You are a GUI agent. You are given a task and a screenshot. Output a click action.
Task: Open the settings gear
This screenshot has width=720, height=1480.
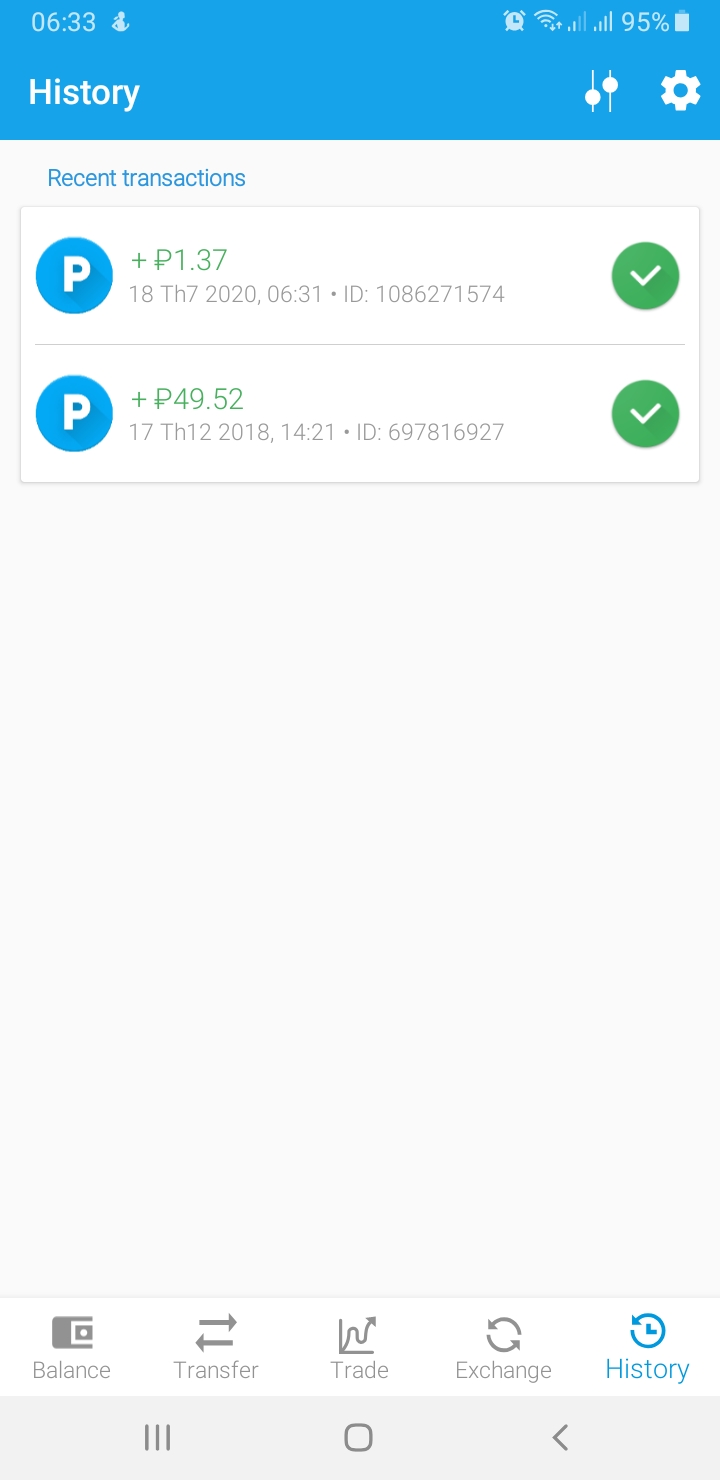[x=680, y=92]
